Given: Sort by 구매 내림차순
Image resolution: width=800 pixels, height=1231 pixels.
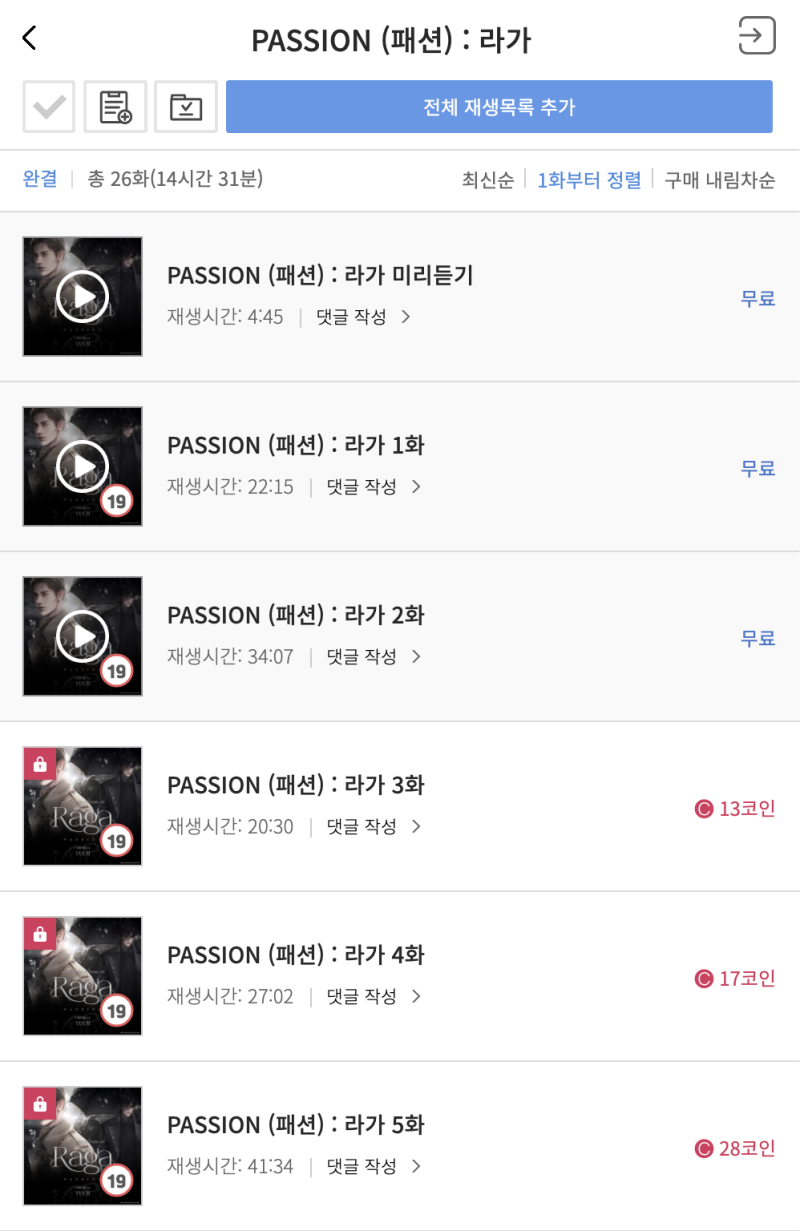Looking at the screenshot, I should click(x=719, y=180).
